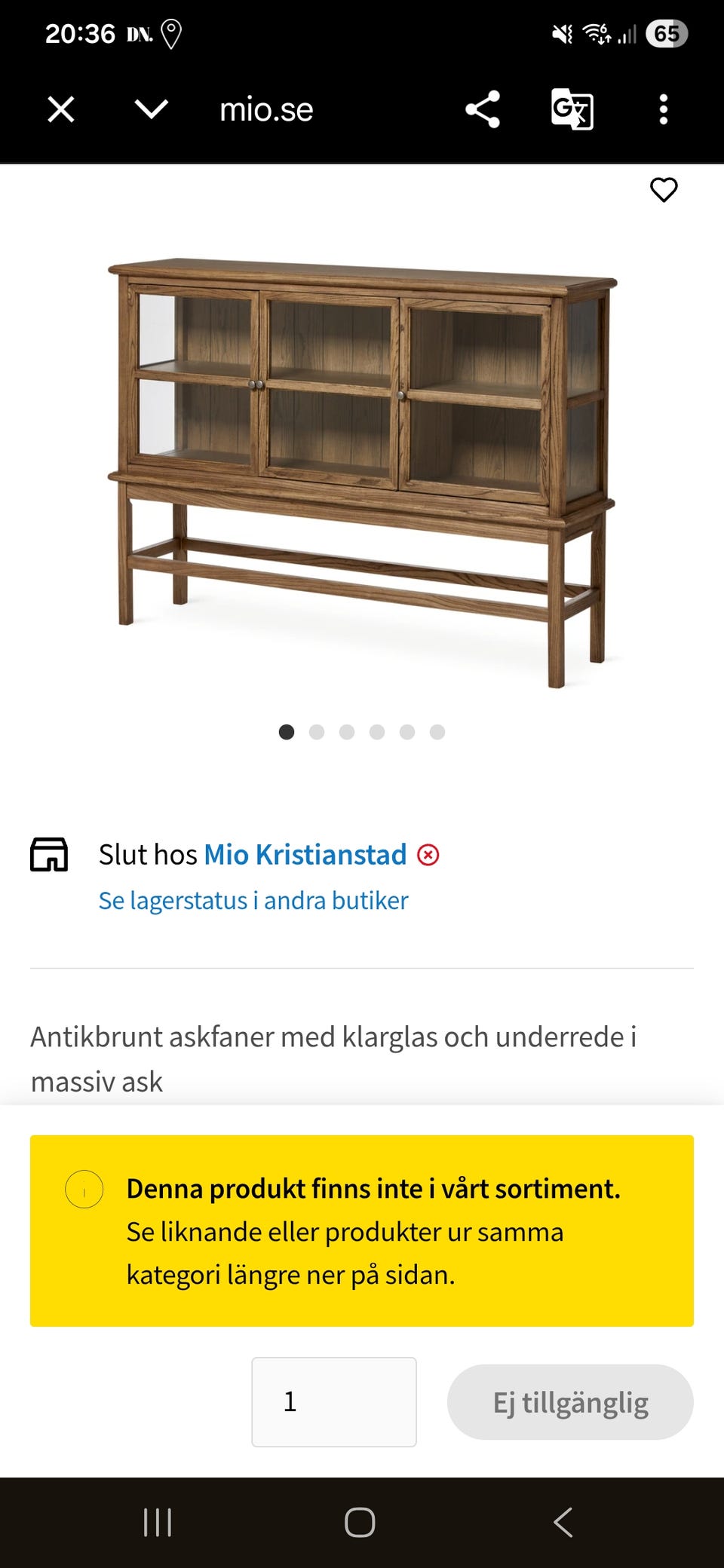Tap the heart icon to favorite the product

(x=664, y=190)
